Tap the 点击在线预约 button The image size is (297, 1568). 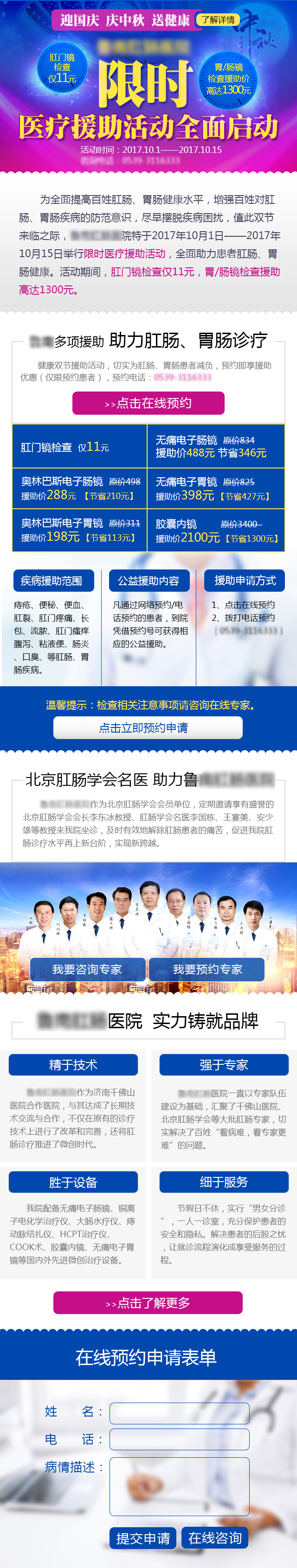[x=148, y=403]
